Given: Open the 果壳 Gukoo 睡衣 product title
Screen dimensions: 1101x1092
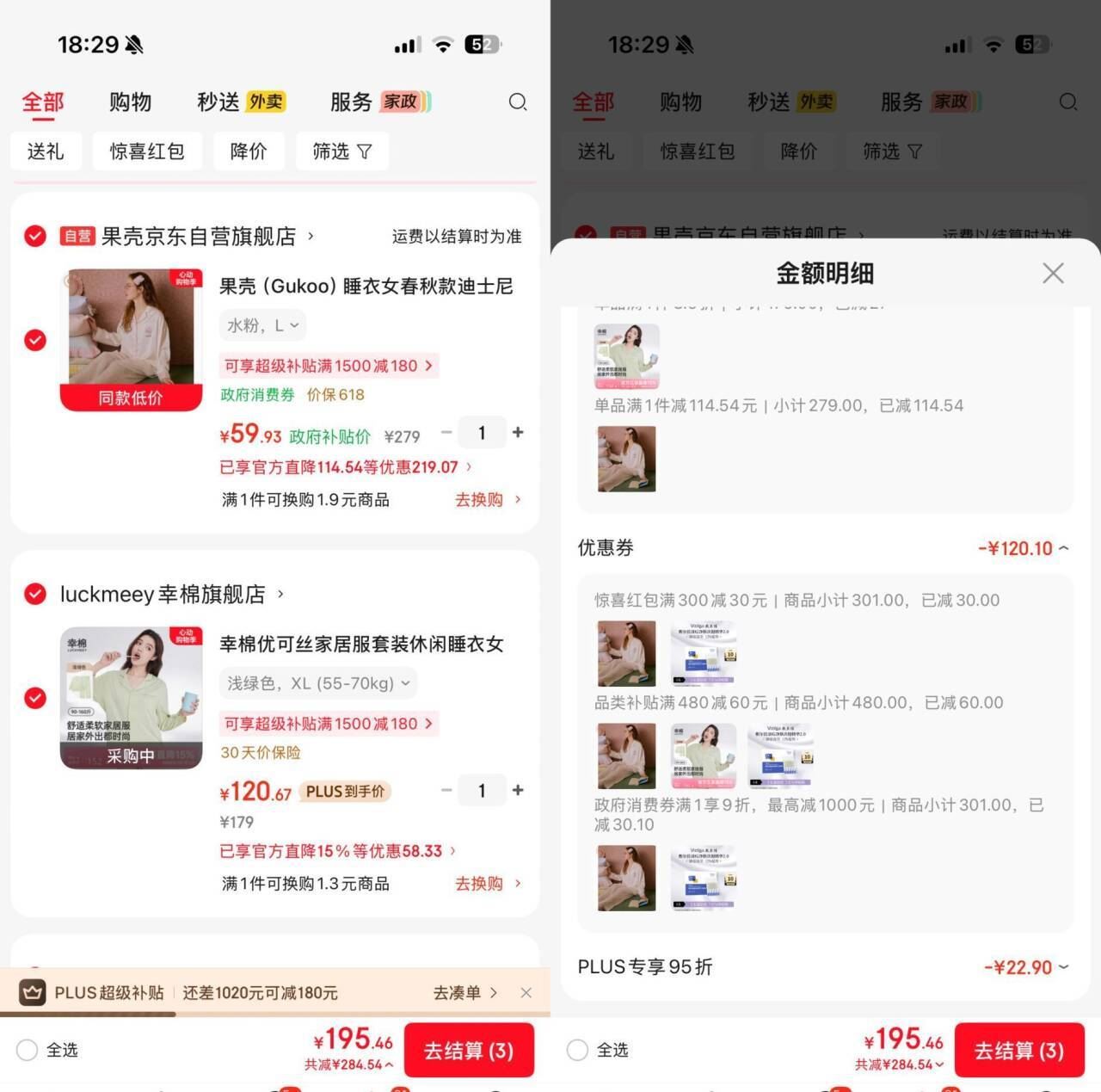Looking at the screenshot, I should pos(366,286).
